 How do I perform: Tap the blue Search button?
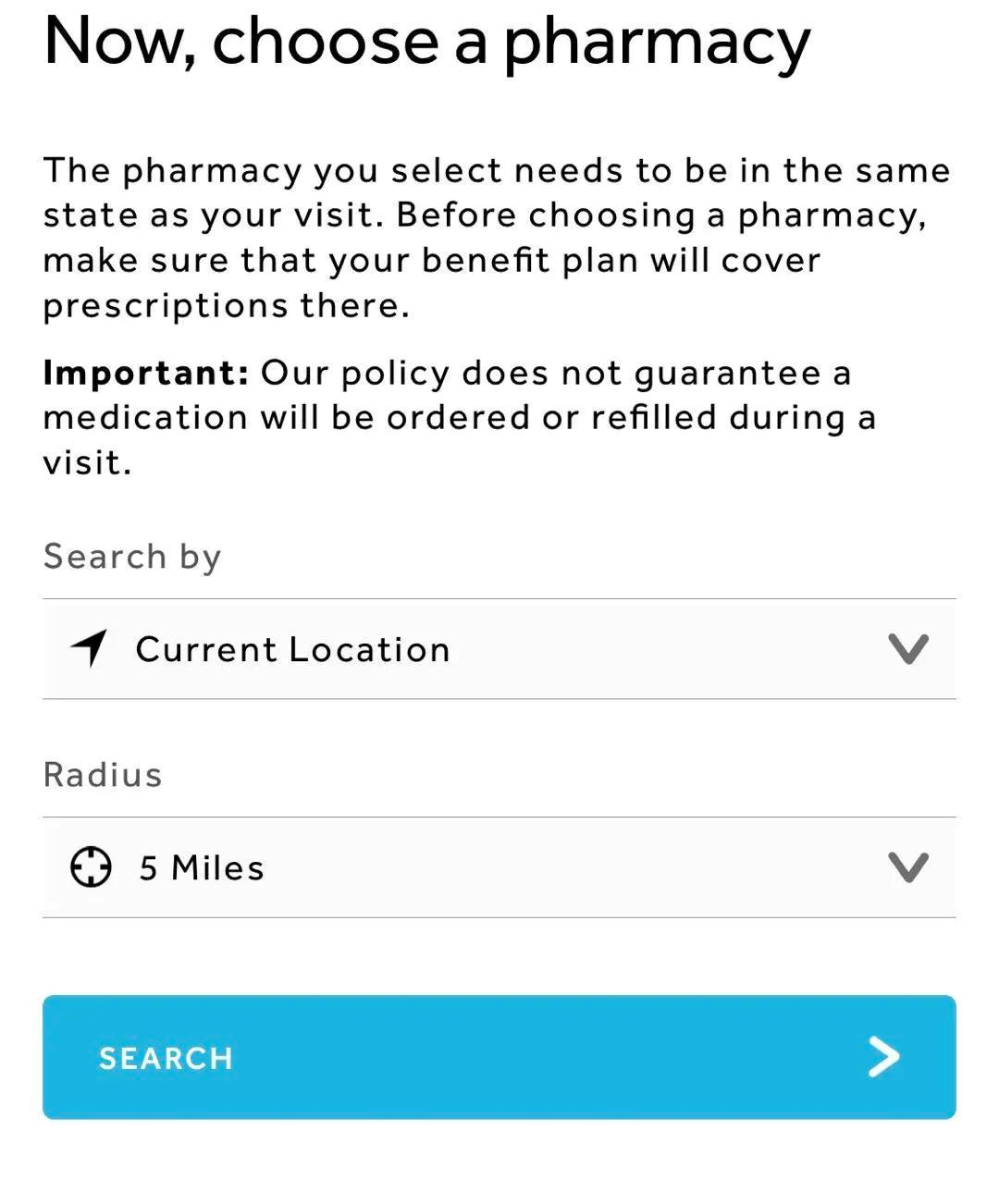(499, 1057)
